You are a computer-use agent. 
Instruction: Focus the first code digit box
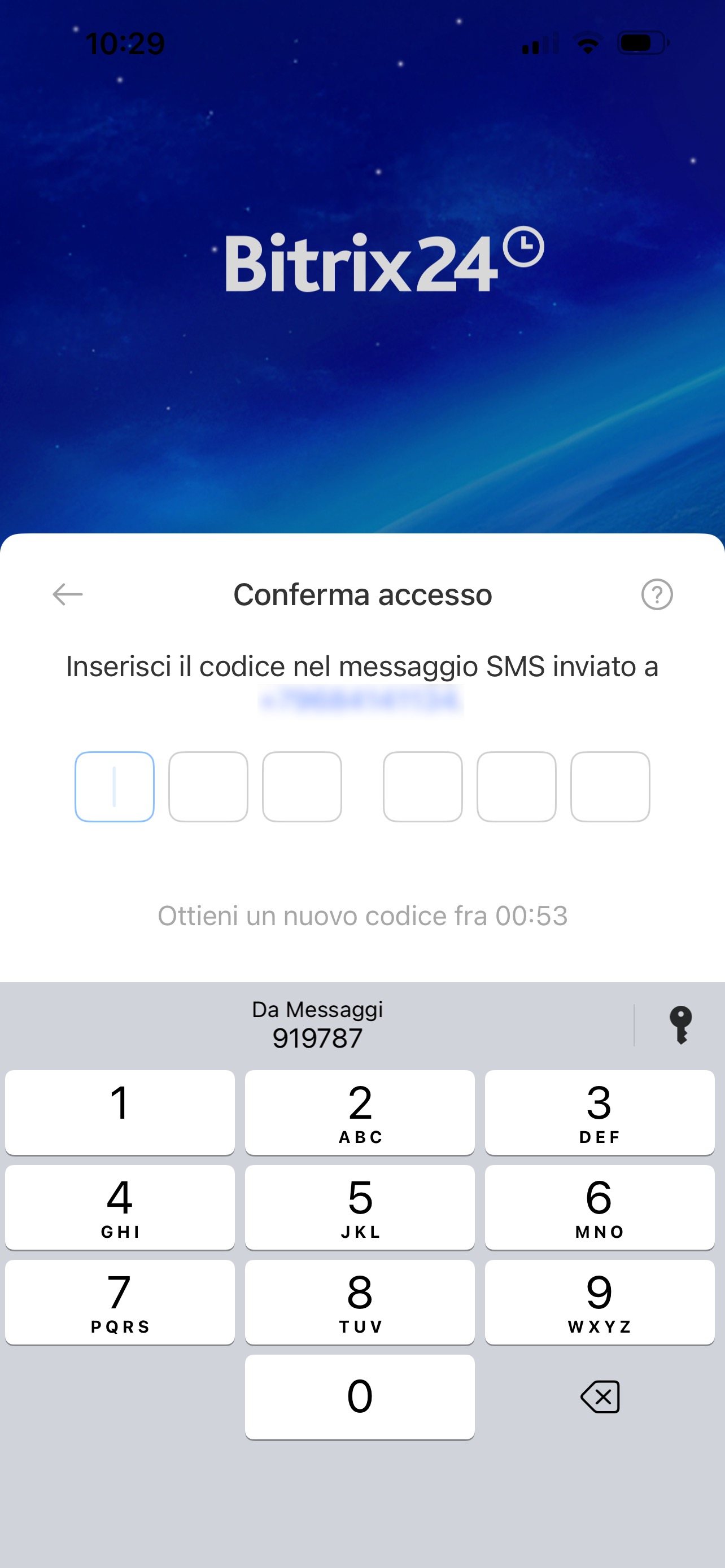[x=115, y=786]
